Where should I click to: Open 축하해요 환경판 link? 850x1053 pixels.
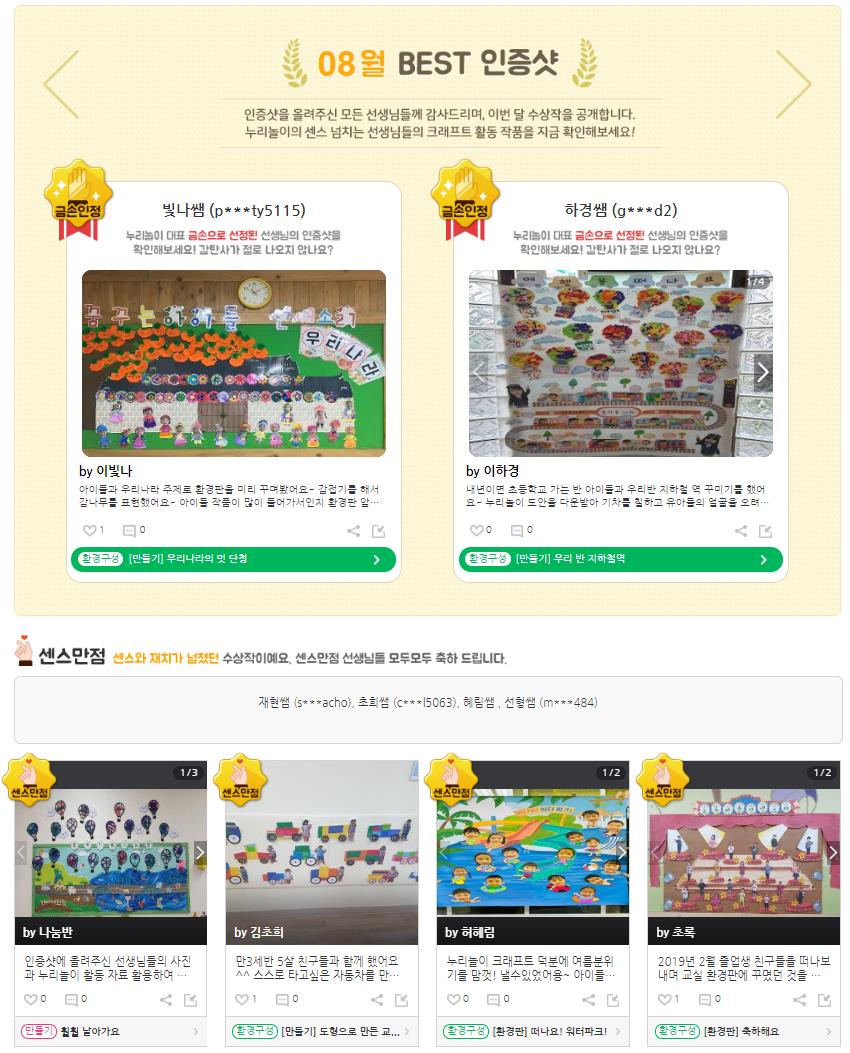tap(744, 1031)
